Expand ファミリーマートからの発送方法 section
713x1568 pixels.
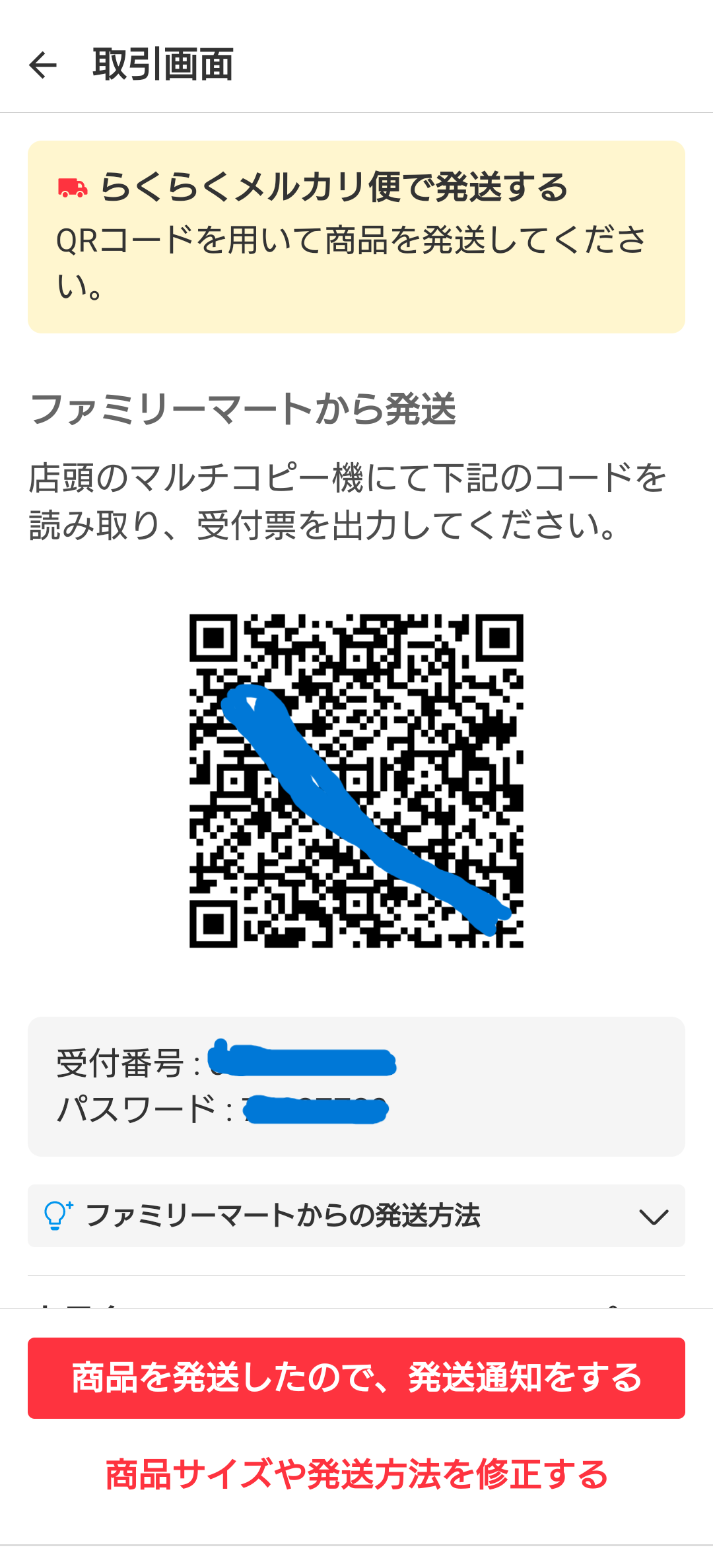(356, 1215)
